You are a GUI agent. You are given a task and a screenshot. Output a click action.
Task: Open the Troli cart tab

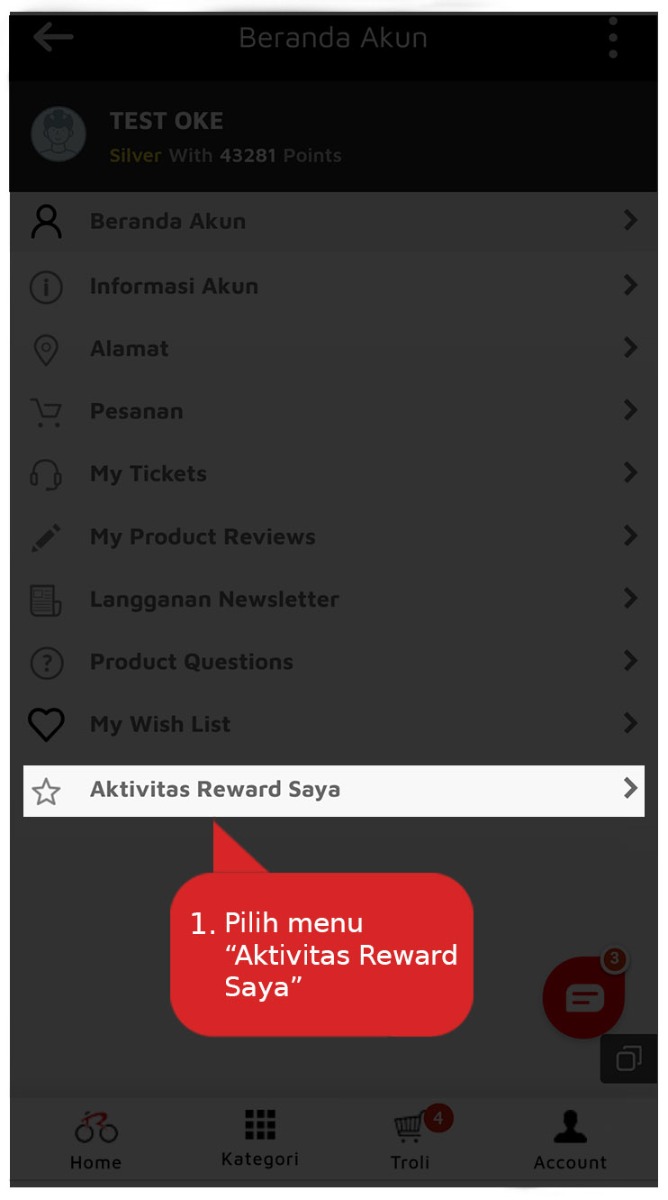(410, 1140)
